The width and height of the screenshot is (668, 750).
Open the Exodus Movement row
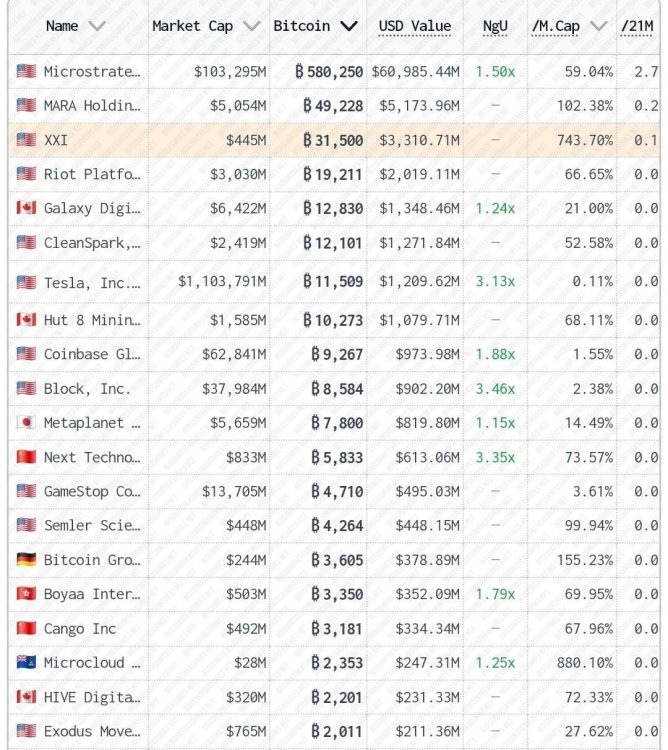[92, 731]
